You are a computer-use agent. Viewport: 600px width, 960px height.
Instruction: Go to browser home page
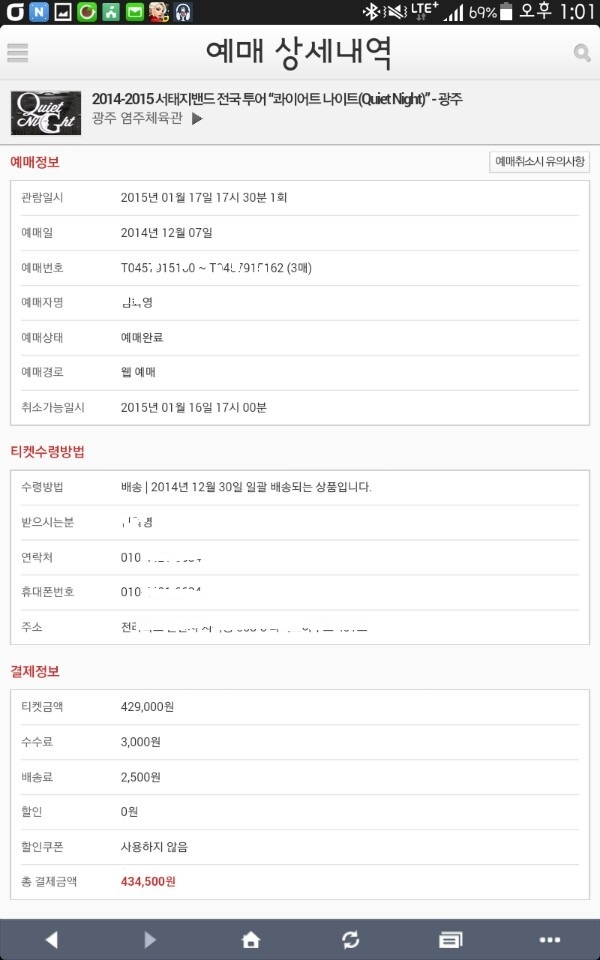click(251, 939)
